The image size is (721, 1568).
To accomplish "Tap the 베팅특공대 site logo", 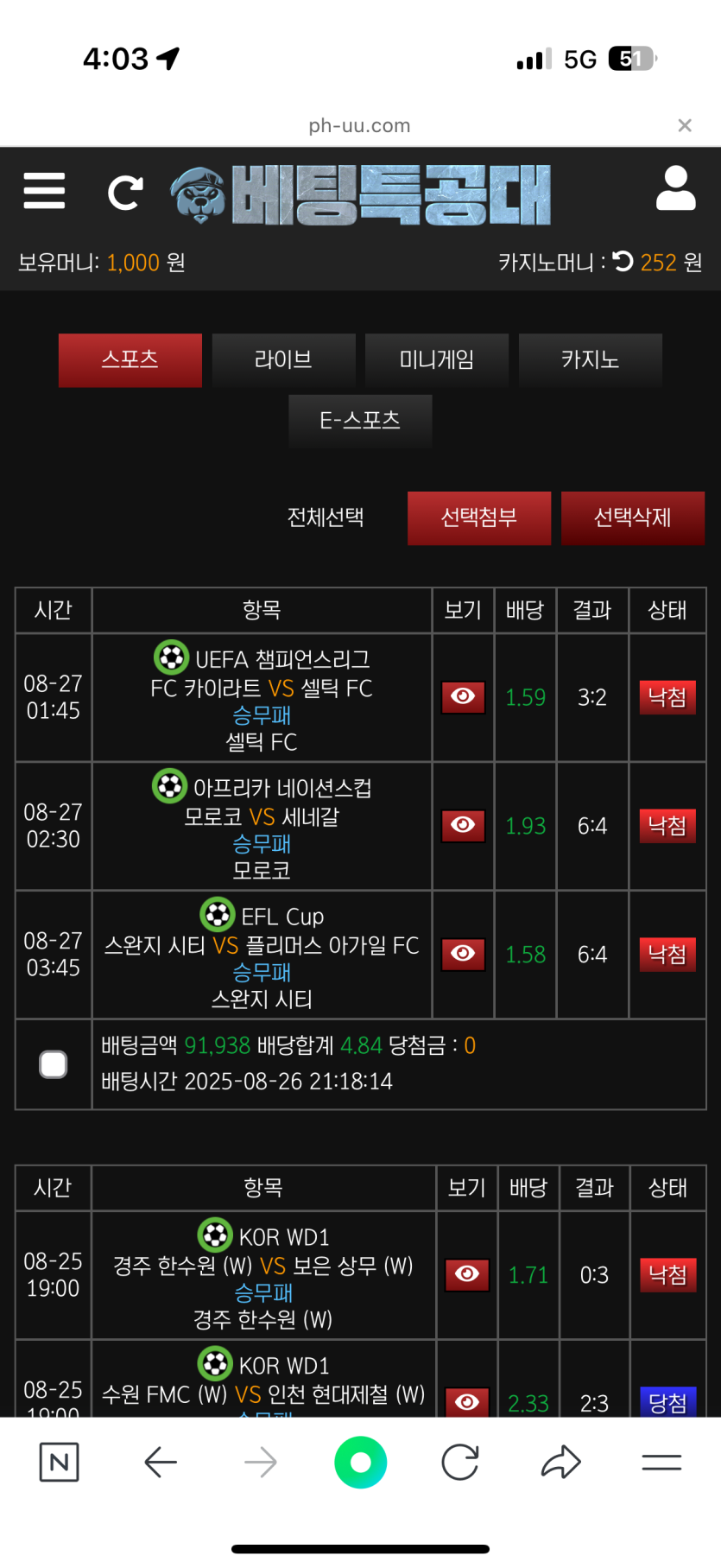I will pos(361,195).
